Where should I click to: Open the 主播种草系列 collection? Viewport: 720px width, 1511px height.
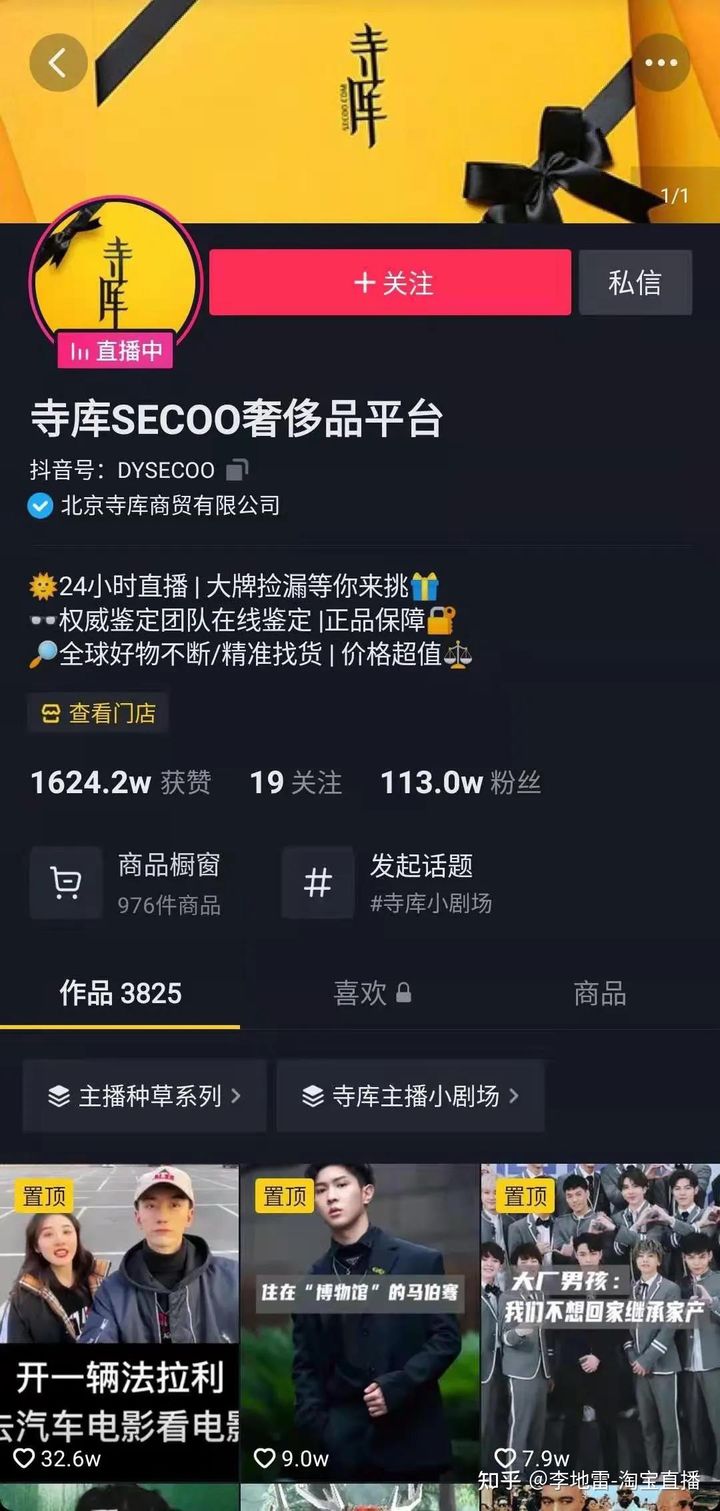[144, 1096]
